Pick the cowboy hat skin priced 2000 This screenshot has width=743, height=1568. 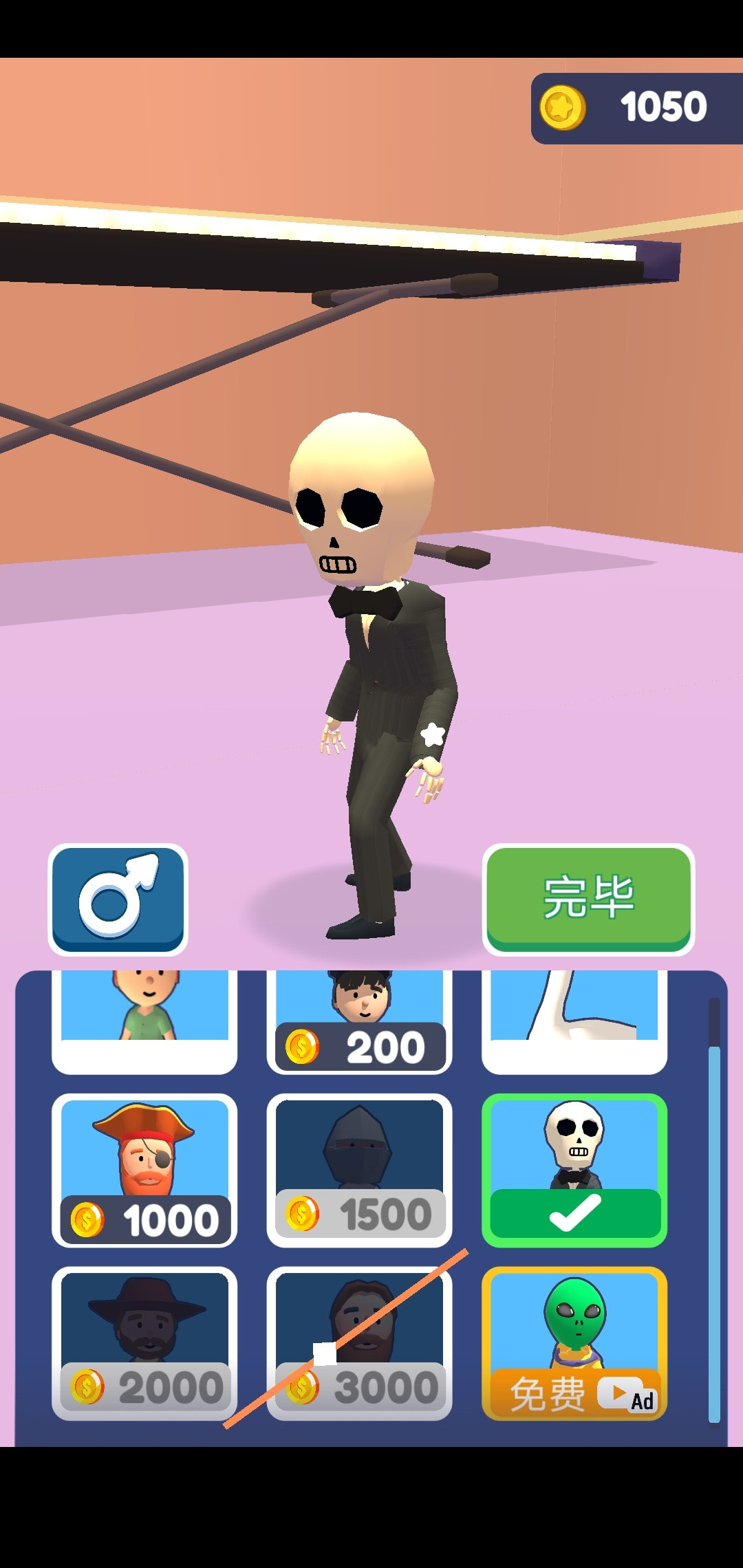point(144,1343)
